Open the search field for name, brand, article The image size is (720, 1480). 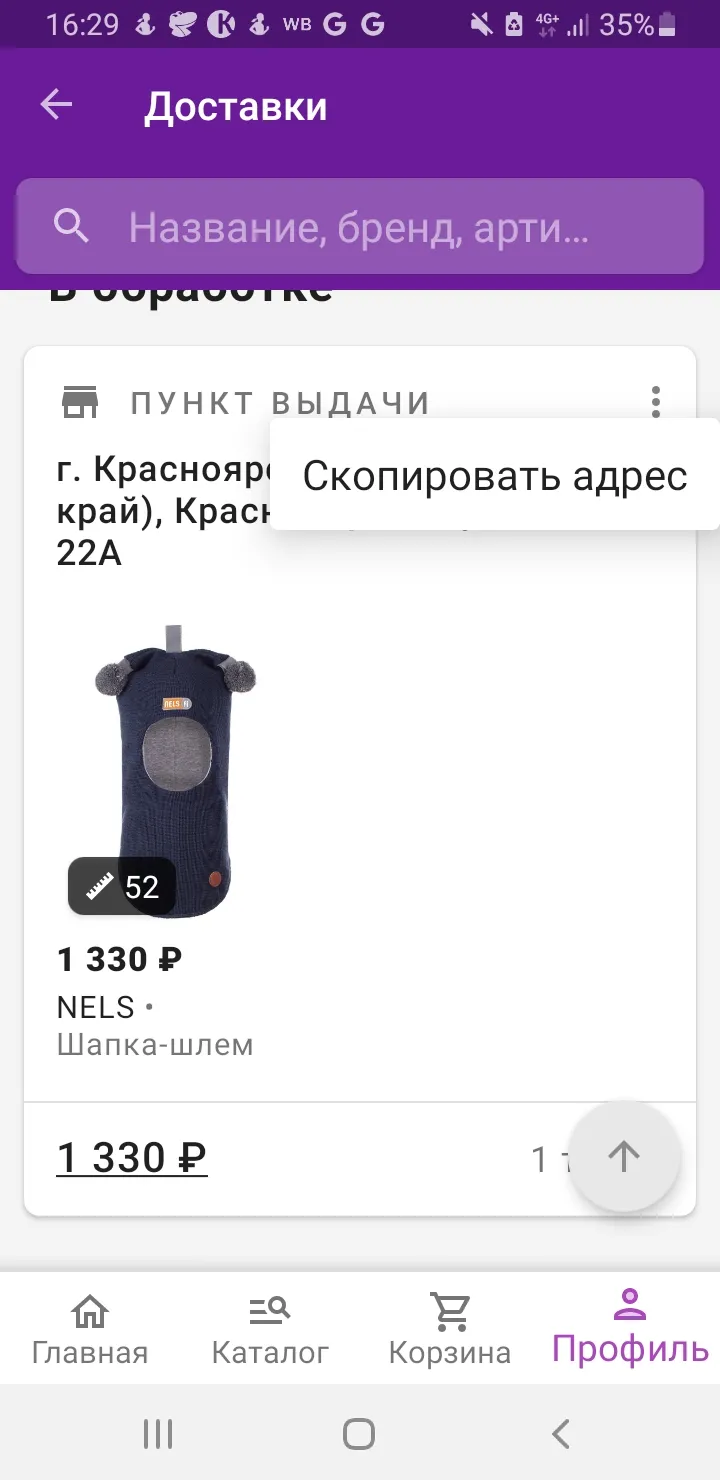click(x=360, y=227)
